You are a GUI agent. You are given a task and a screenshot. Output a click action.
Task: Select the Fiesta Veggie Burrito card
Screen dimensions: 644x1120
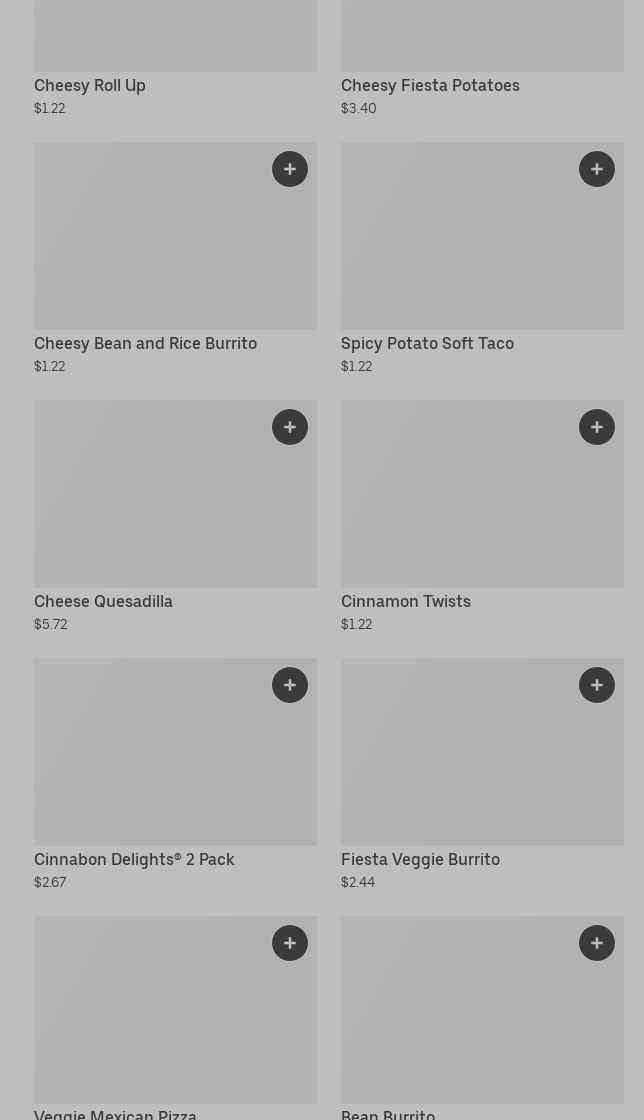(420, 860)
